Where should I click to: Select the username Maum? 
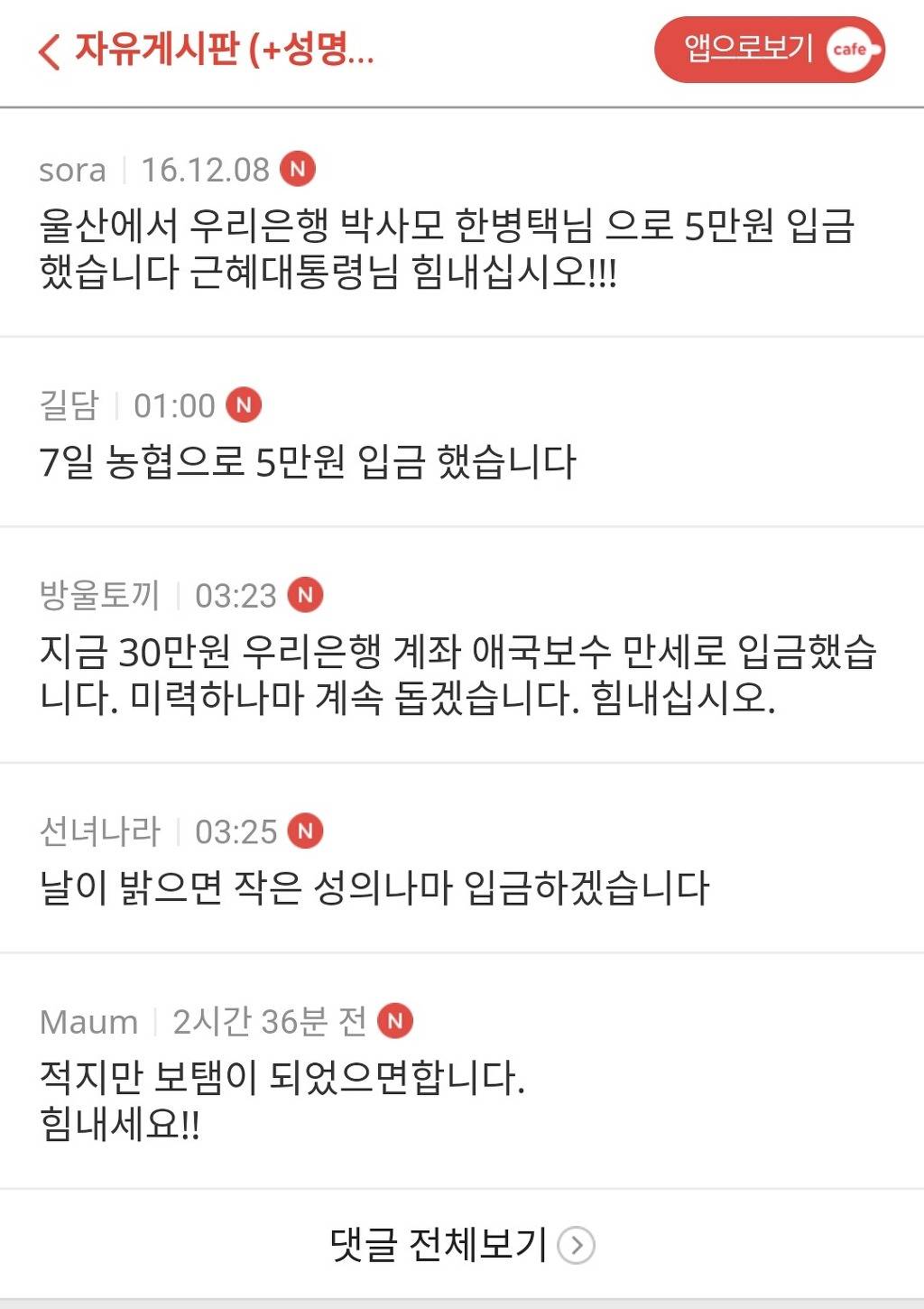pyautogui.click(x=86, y=1022)
